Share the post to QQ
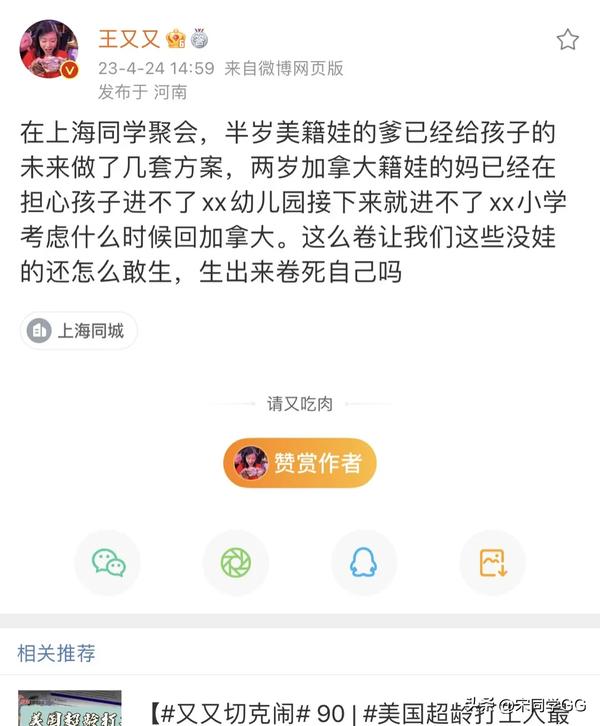The image size is (600, 726). tap(363, 562)
